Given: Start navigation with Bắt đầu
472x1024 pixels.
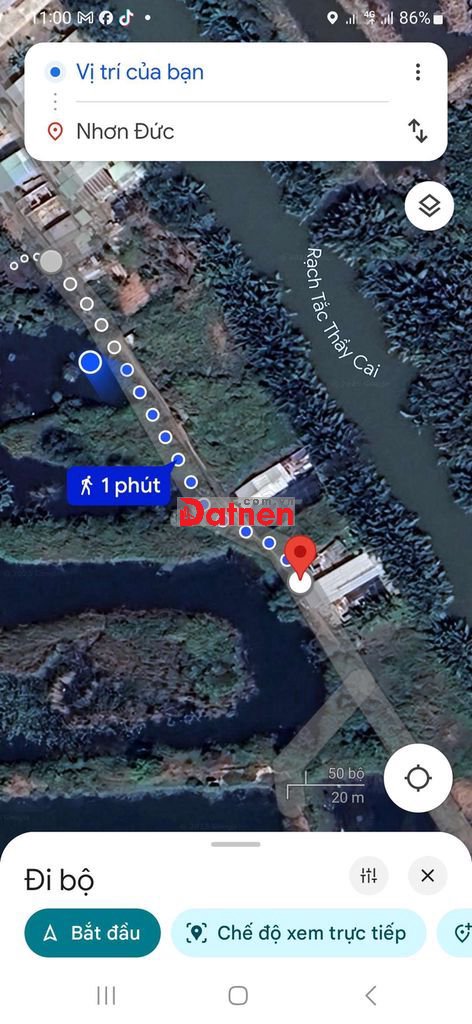Looking at the screenshot, I should (93, 933).
